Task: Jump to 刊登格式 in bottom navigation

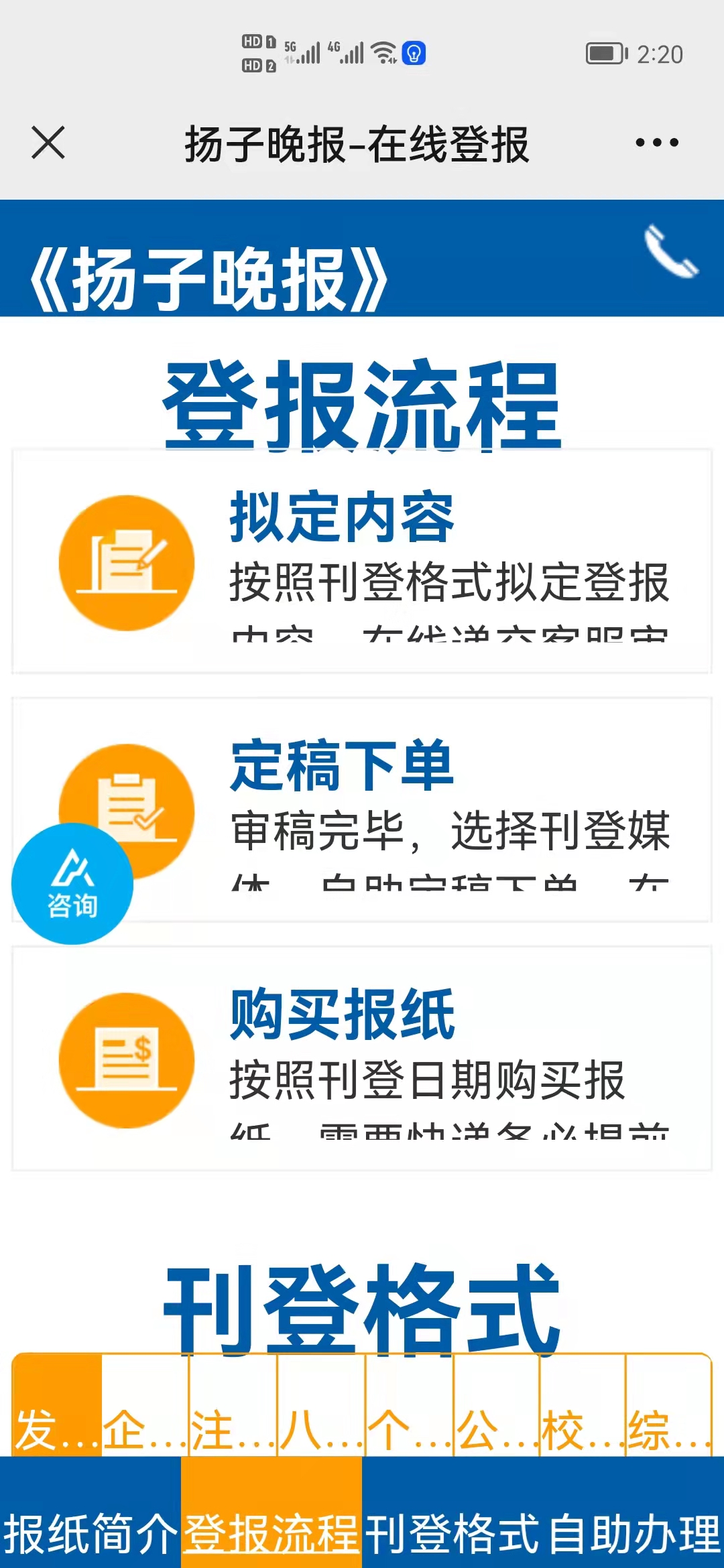Action: (x=452, y=1532)
